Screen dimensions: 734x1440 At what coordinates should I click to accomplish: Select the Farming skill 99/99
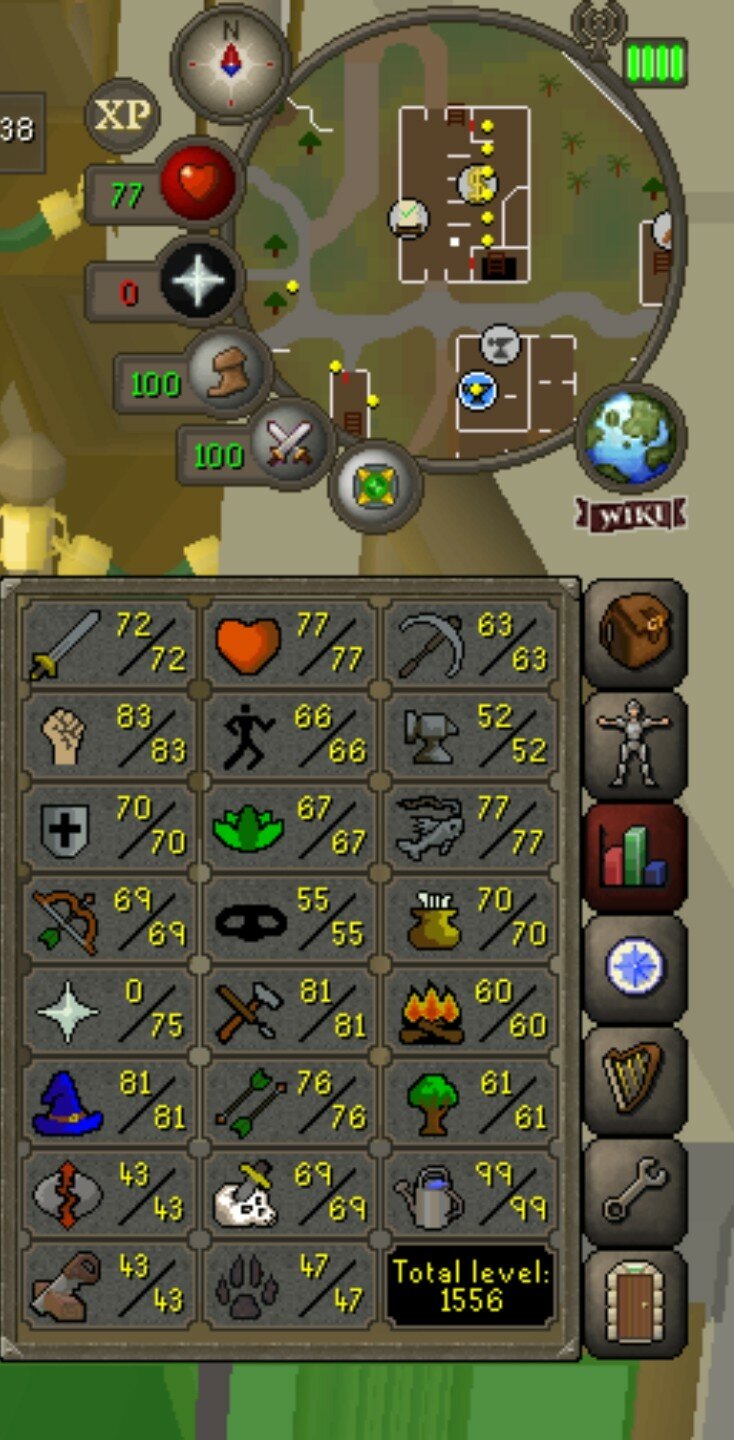tap(471, 1193)
